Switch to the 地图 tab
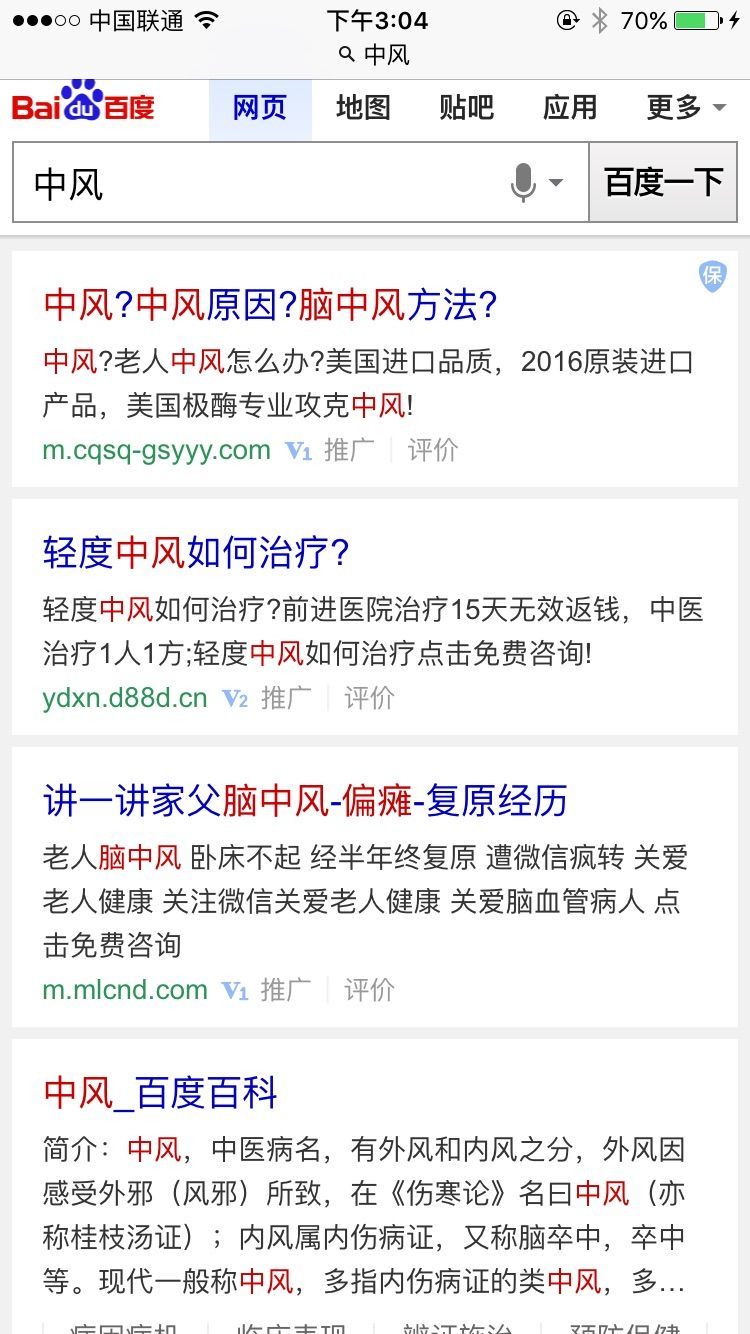Image resolution: width=750 pixels, height=1334 pixels. [363, 108]
